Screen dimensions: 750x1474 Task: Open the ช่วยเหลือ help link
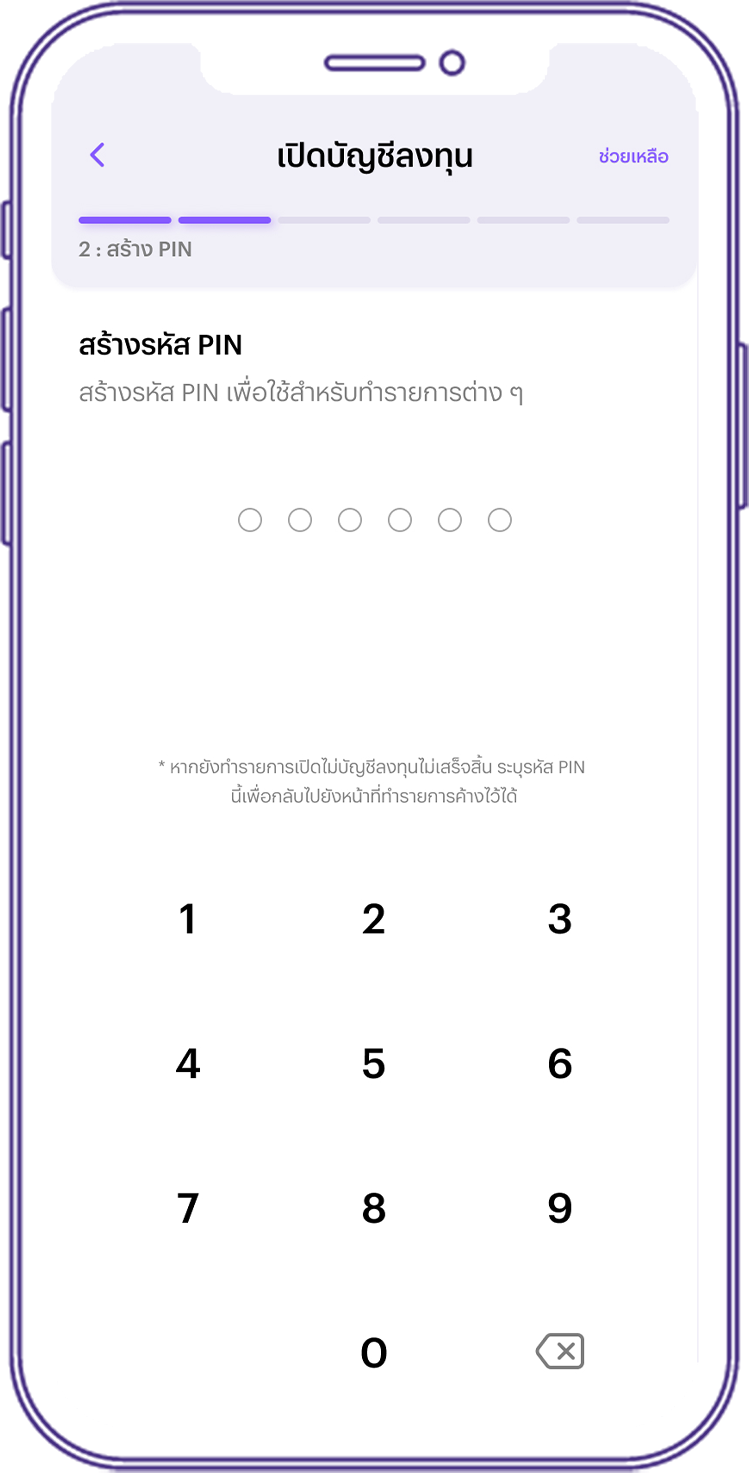(633, 156)
